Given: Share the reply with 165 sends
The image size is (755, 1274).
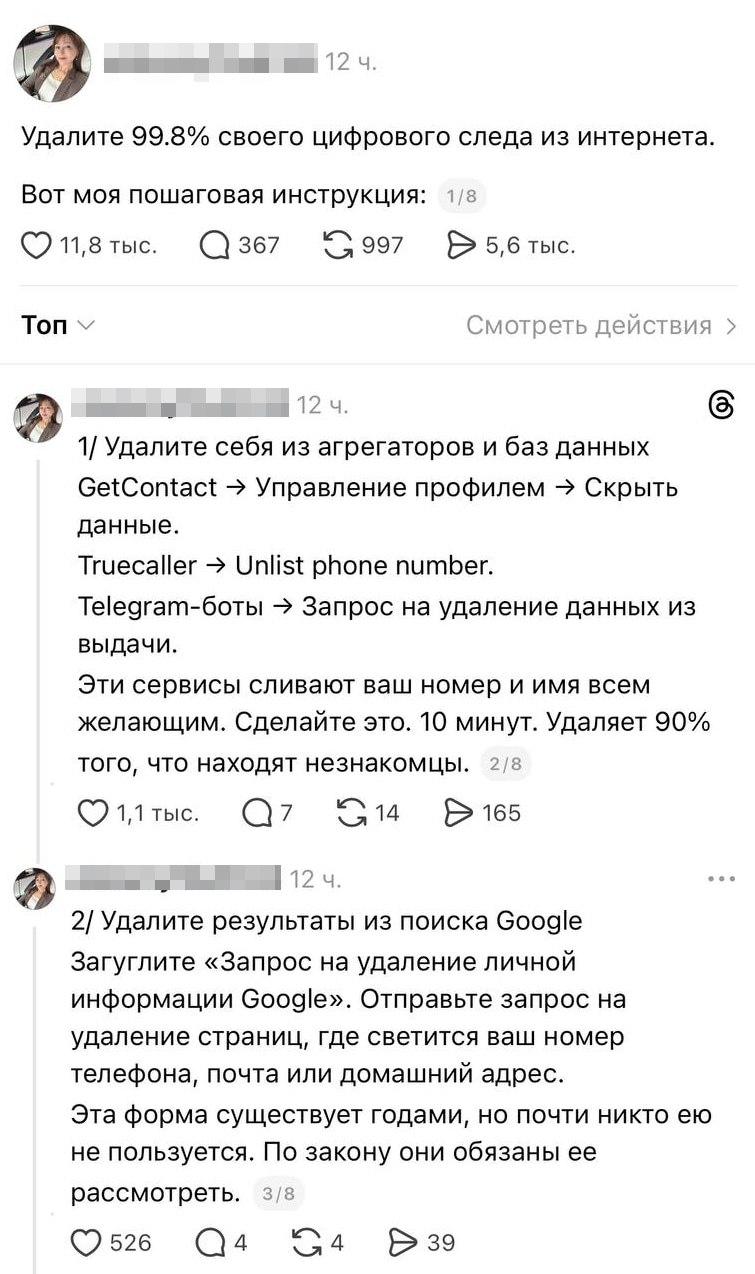Looking at the screenshot, I should 459,813.
